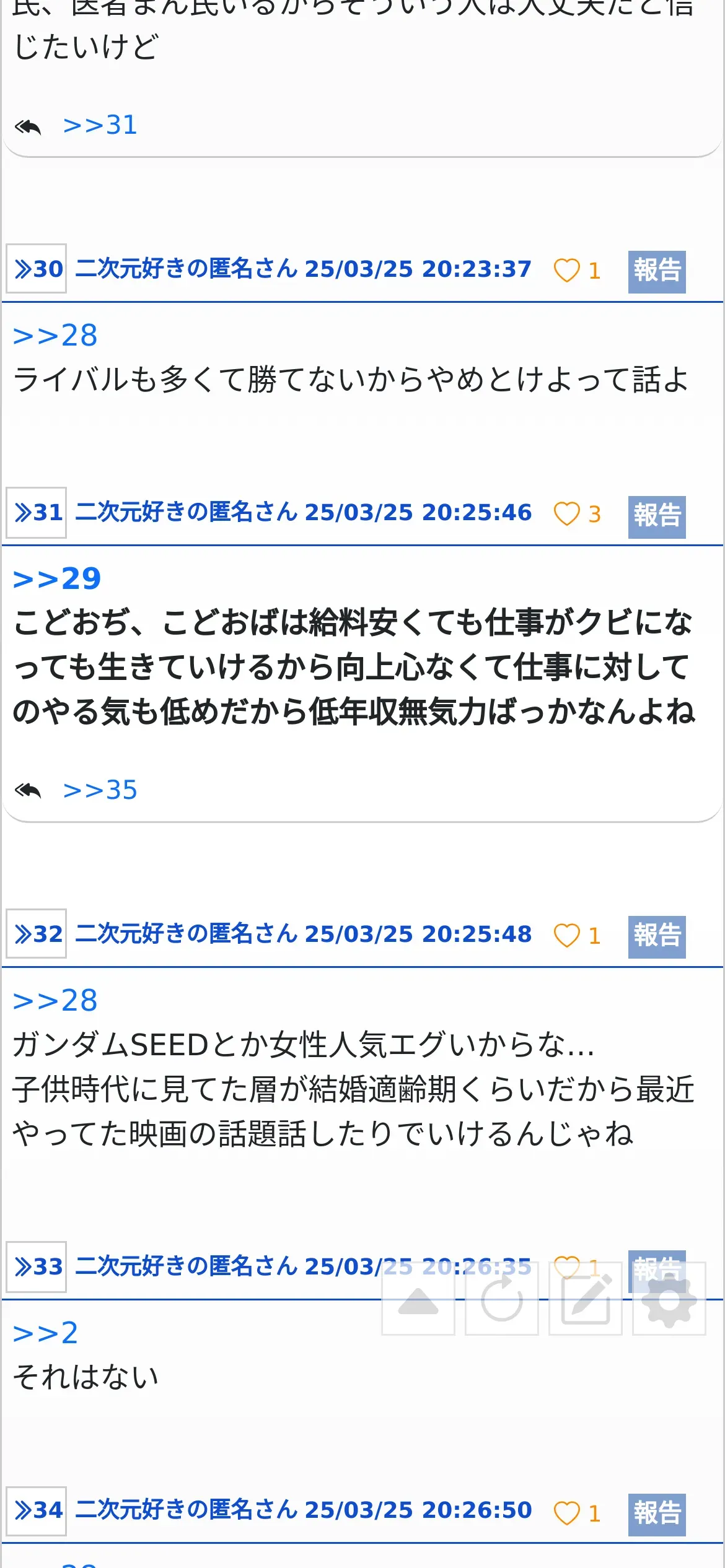Open the >>28 reference in post 32
This screenshot has width=725, height=1568.
(x=55, y=1001)
